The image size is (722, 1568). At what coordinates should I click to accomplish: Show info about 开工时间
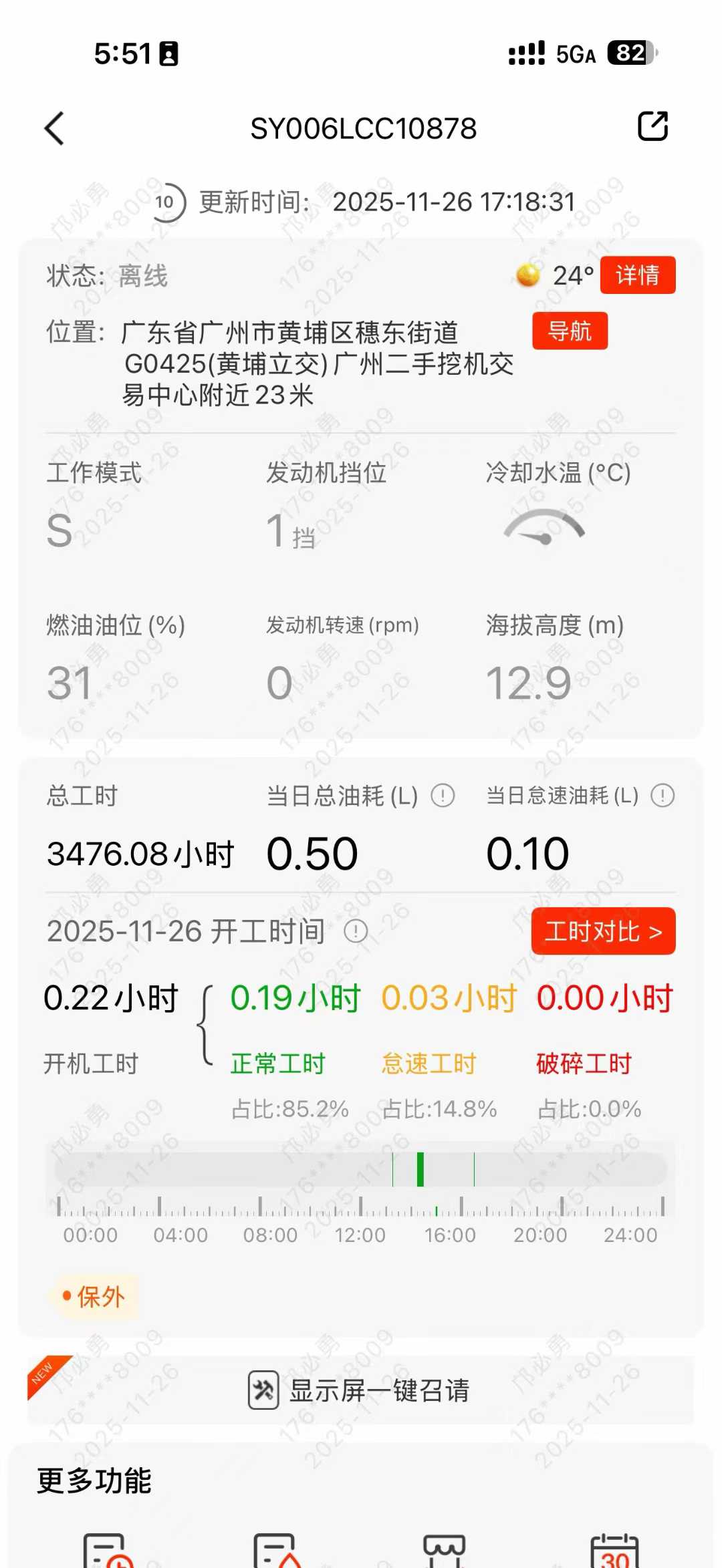point(356,931)
